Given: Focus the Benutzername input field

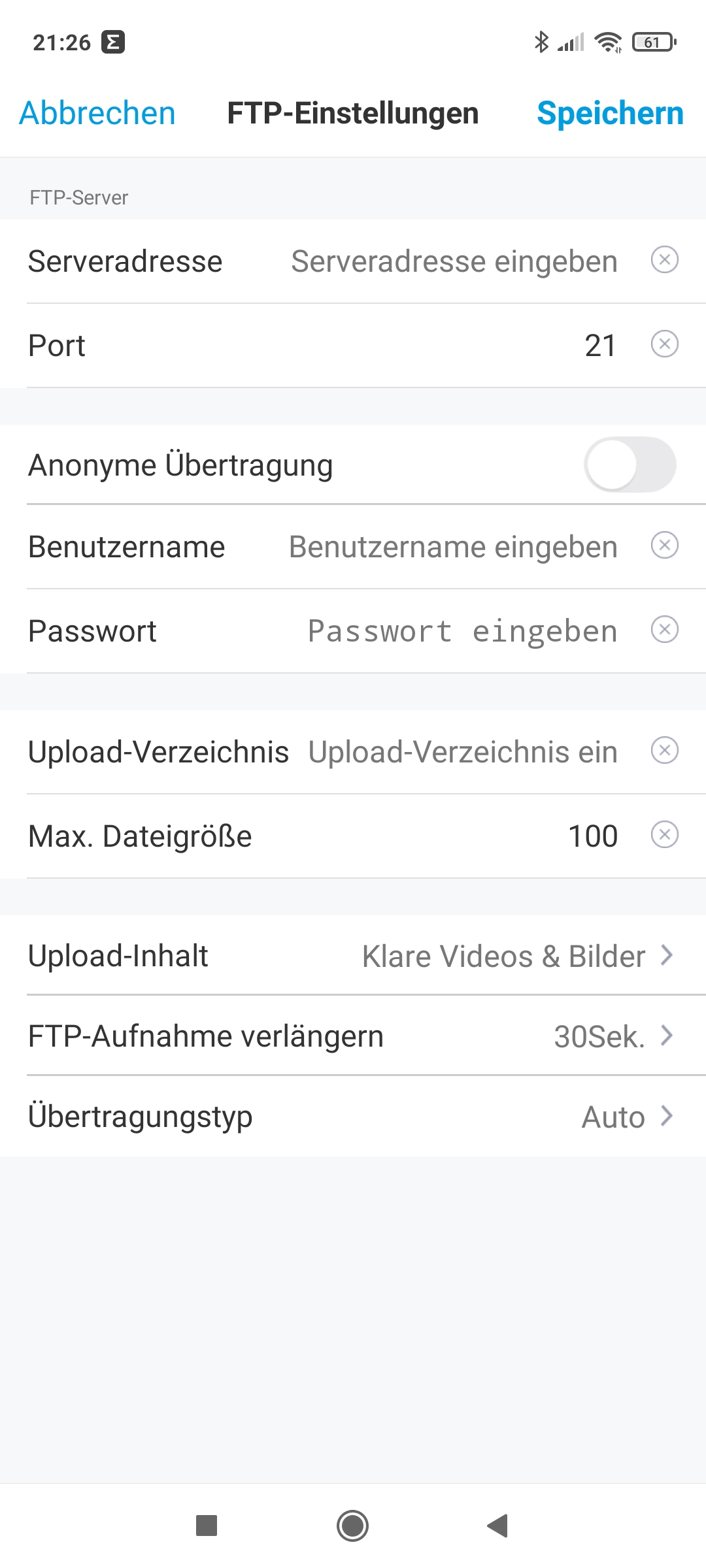Looking at the screenshot, I should tap(454, 547).
